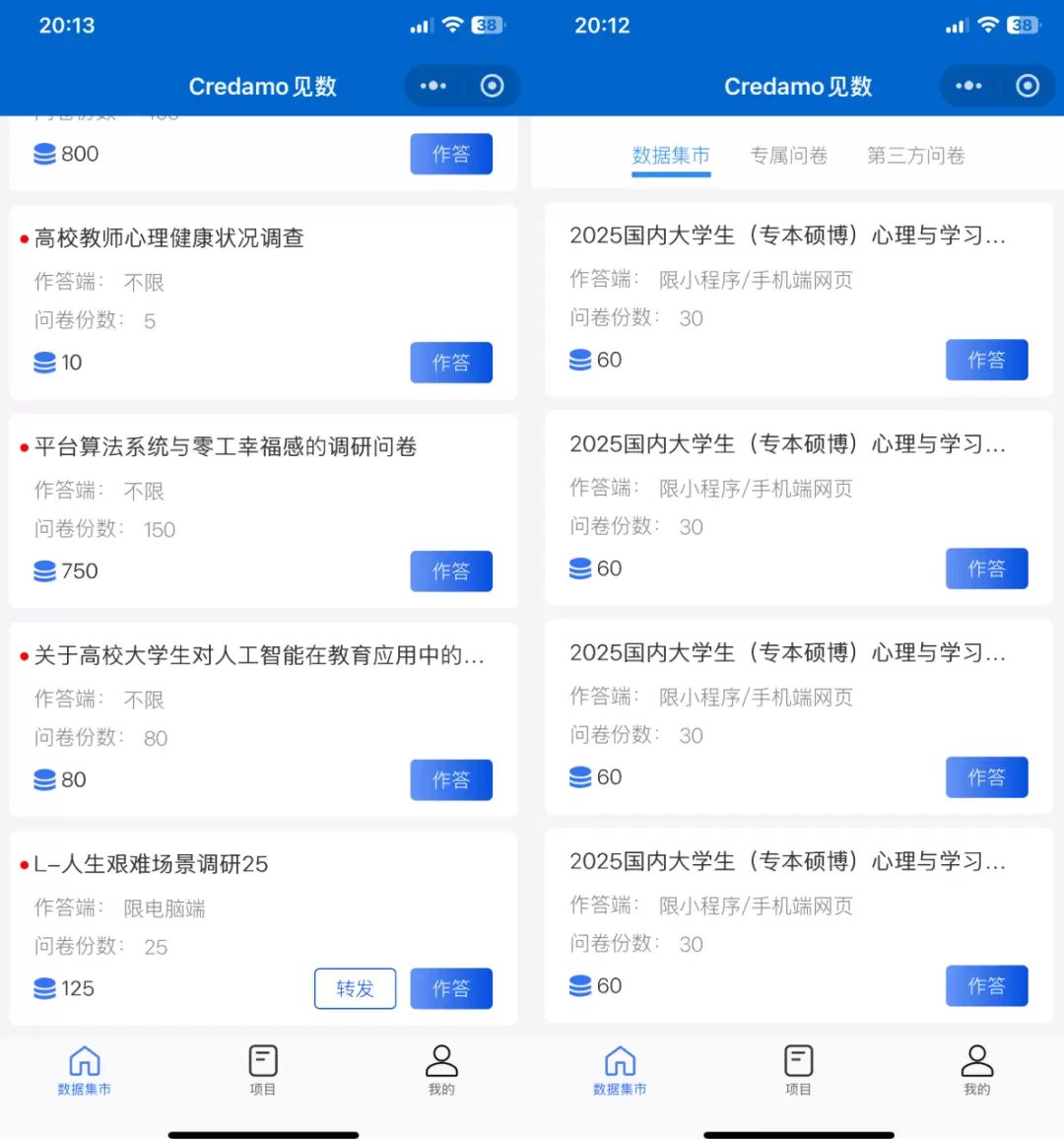
Task: Answer the 高校教师心理健康状况调查 survey
Action: 450,363
